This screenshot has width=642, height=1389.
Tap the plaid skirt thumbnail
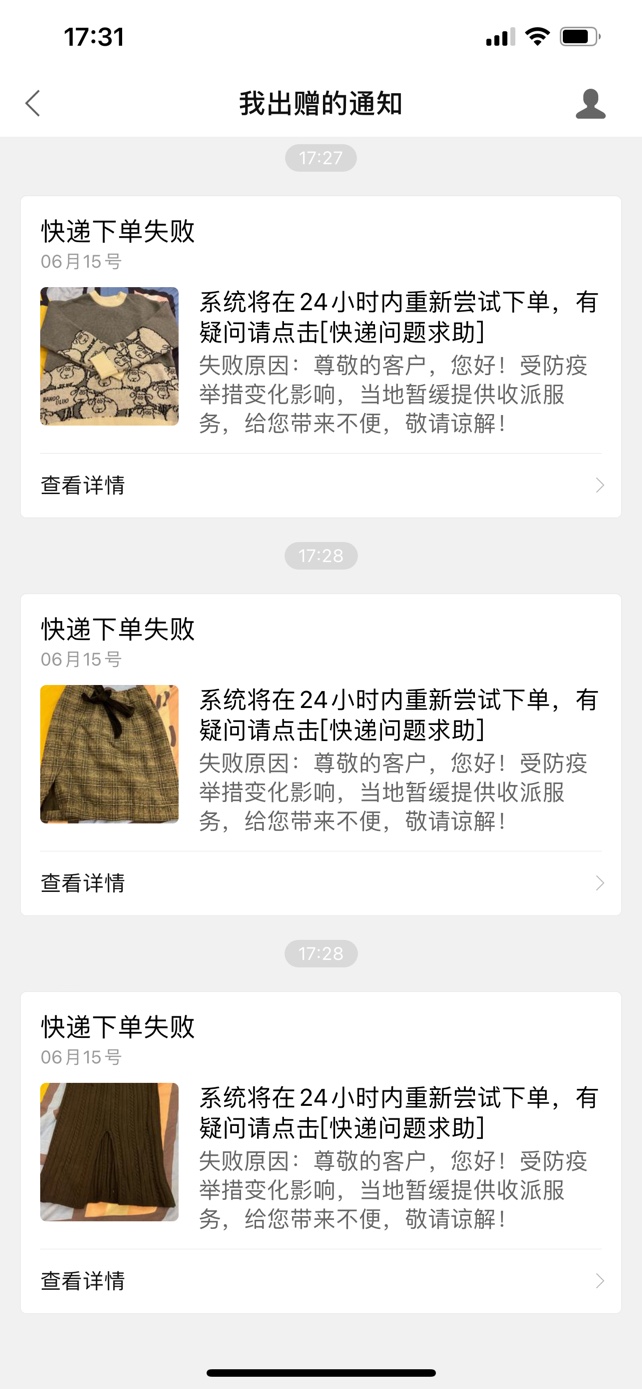tap(109, 754)
